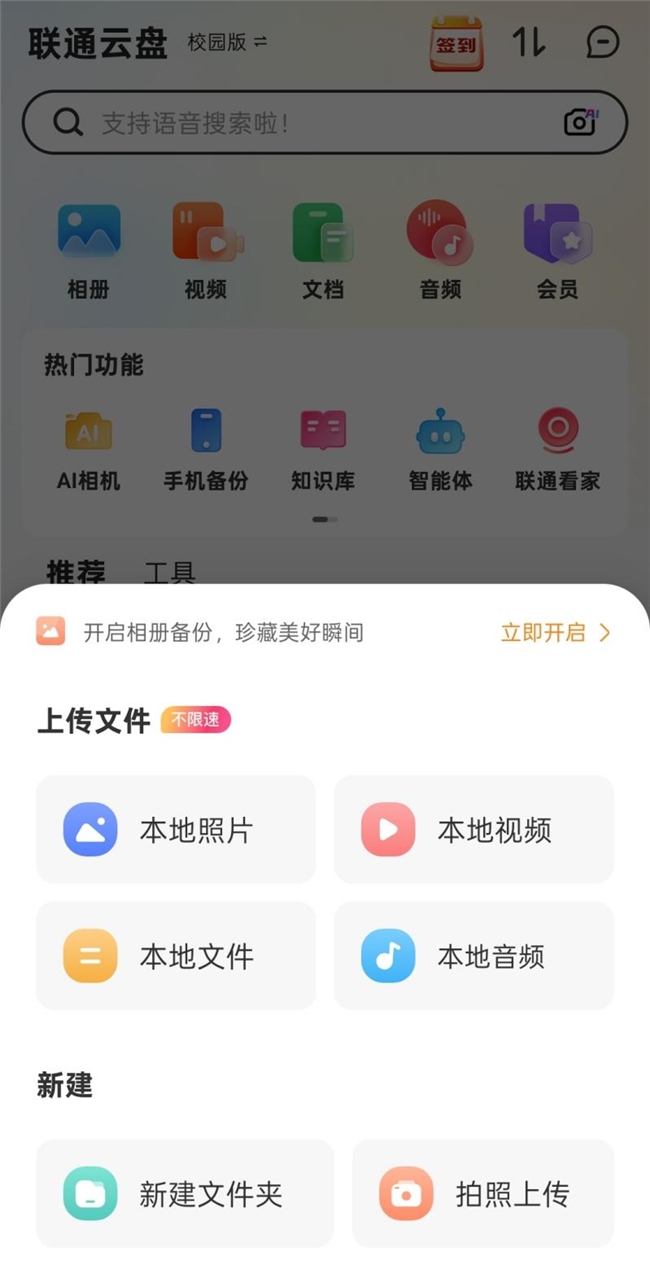Create a new folder (新建文件夹)
This screenshot has width=650, height=1277.
tap(185, 1194)
